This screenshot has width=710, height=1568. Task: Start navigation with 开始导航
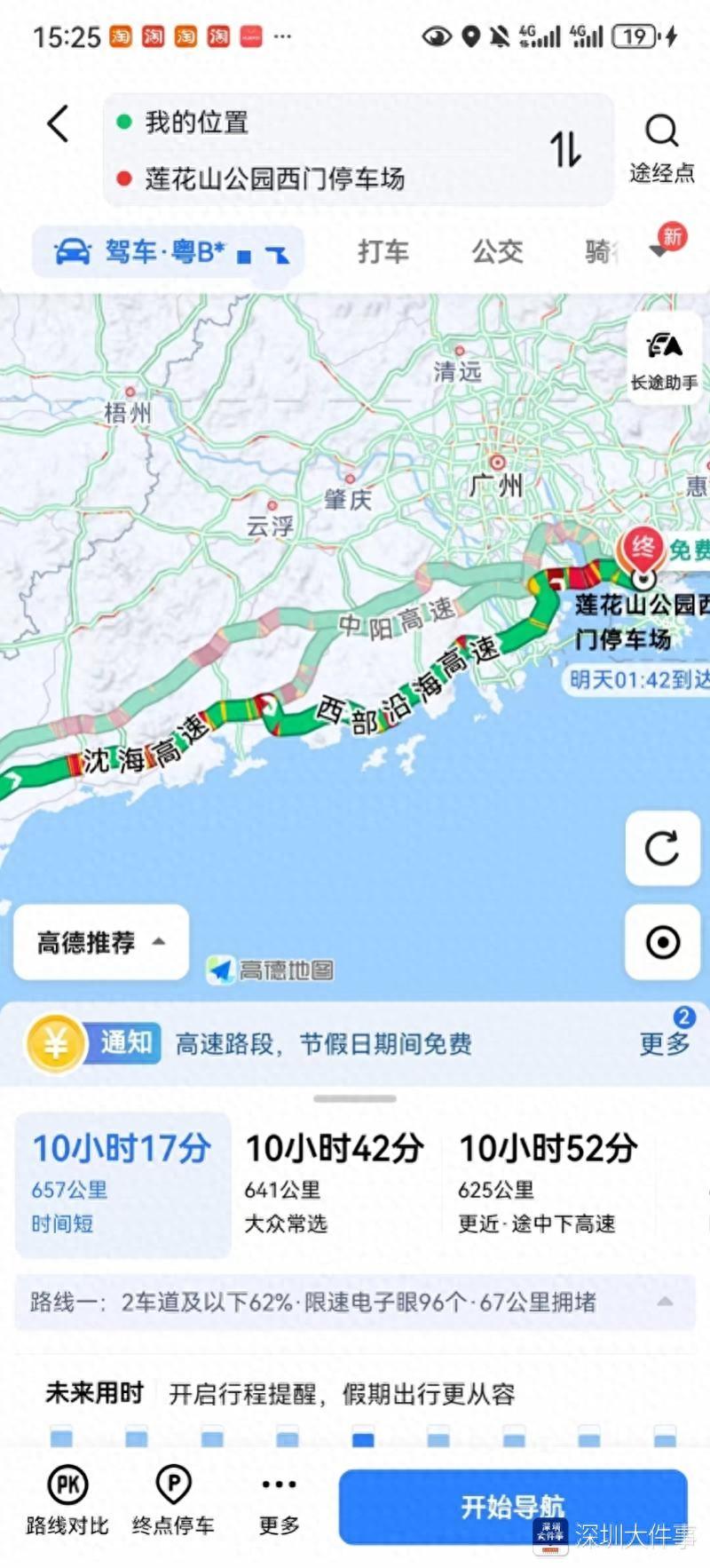pos(512,1506)
